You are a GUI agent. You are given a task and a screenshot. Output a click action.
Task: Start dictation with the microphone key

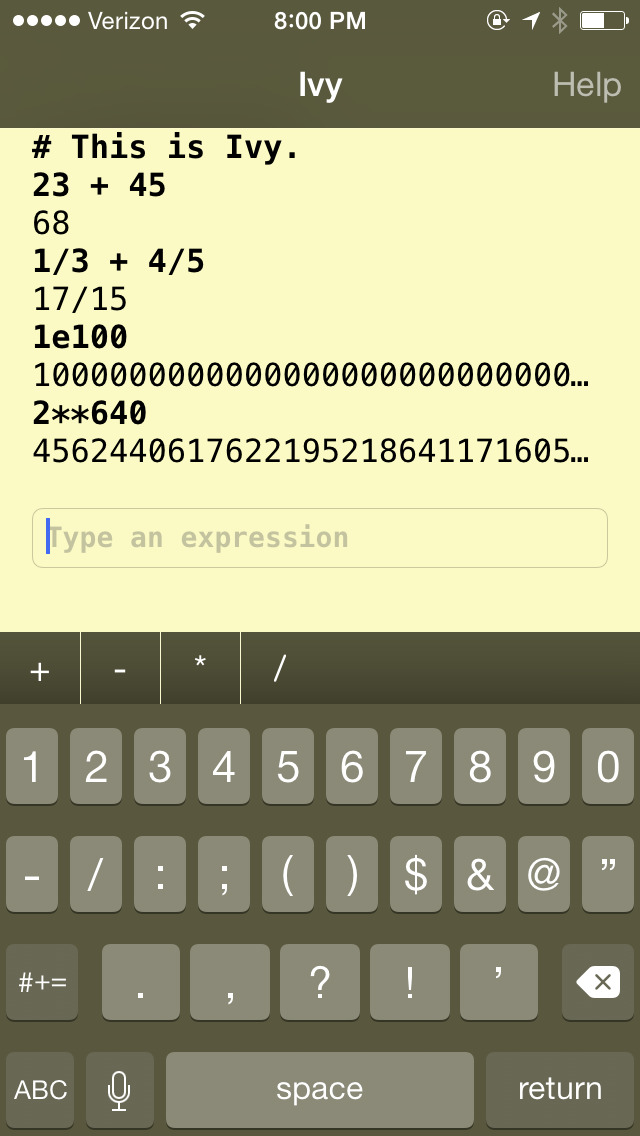pyautogui.click(x=120, y=1089)
